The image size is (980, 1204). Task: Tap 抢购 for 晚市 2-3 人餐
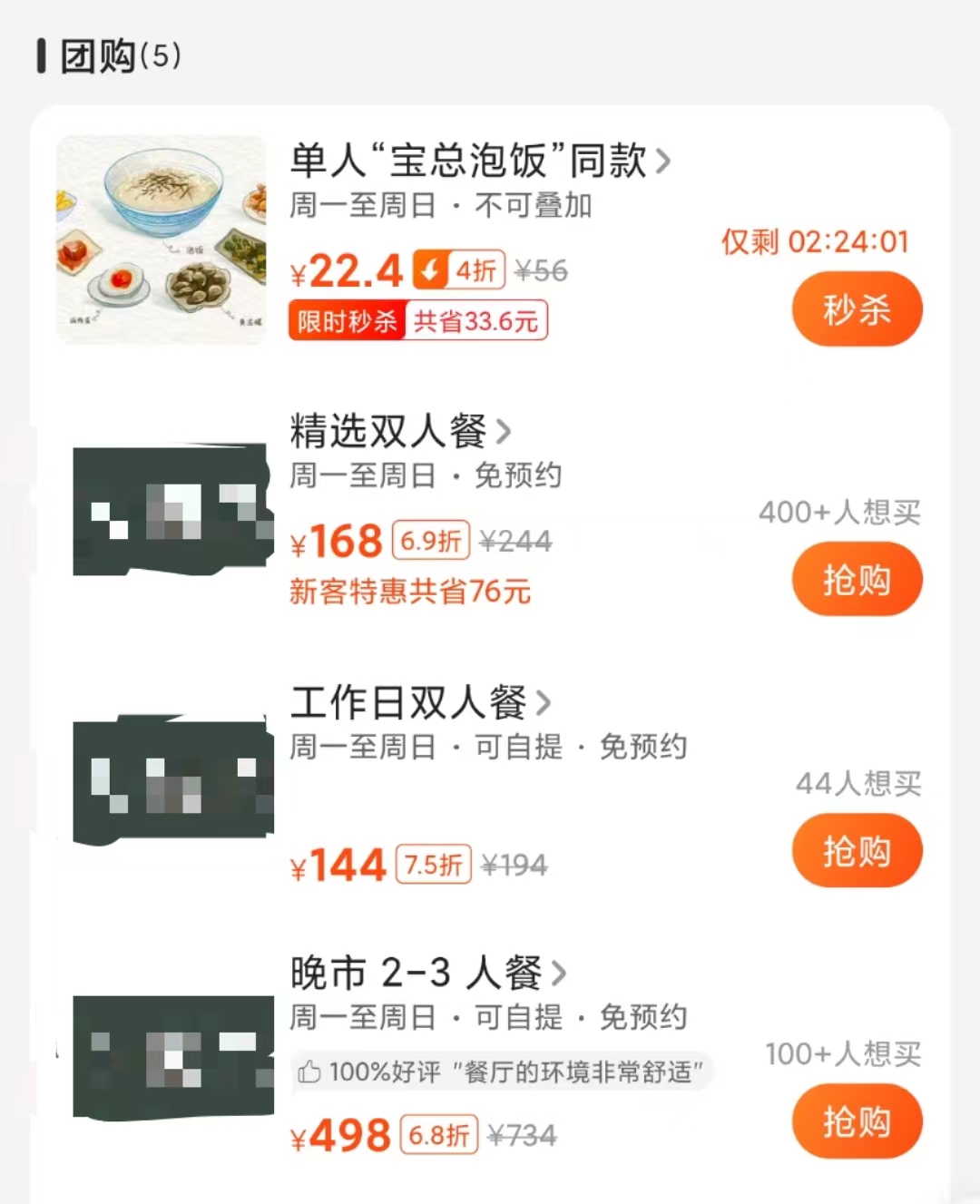point(857,1122)
